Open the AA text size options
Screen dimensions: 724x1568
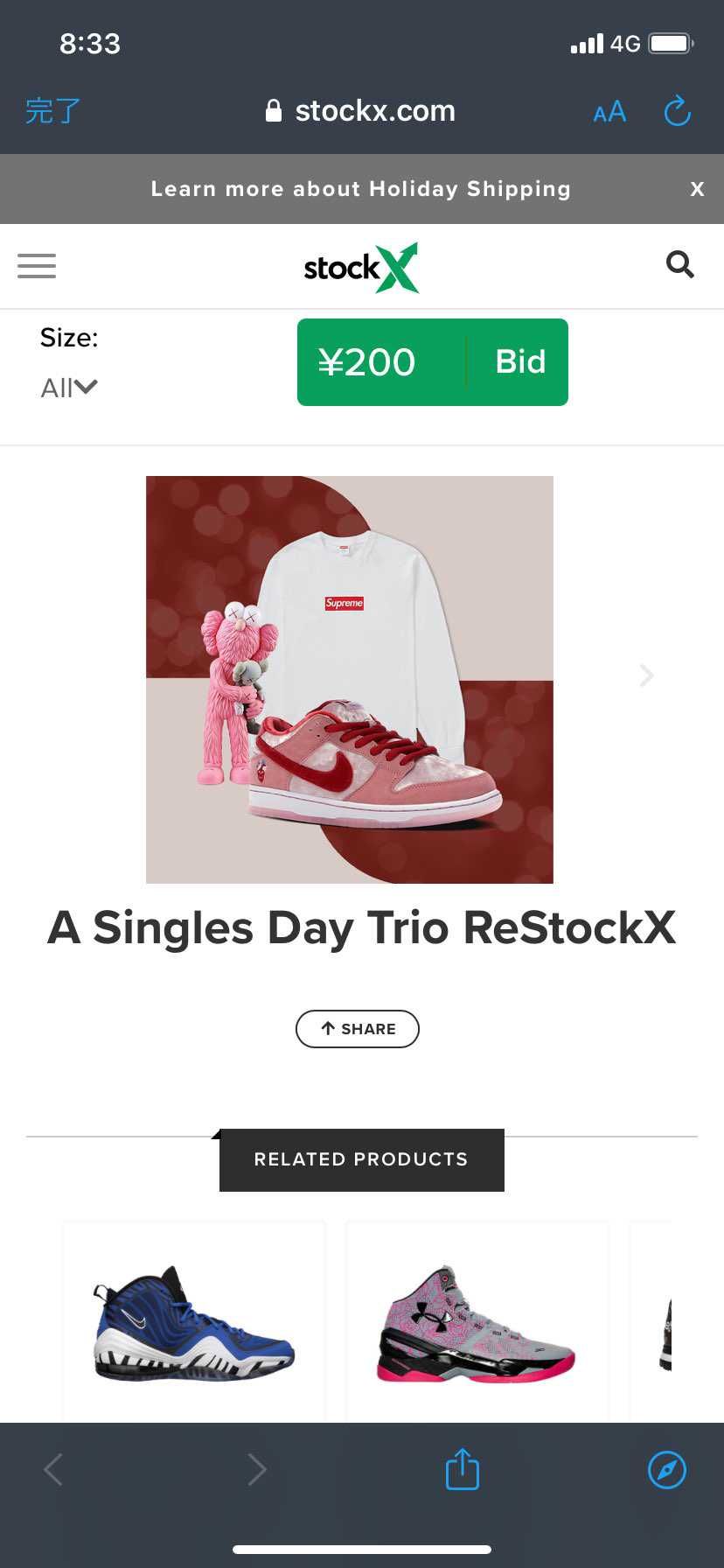pos(609,112)
